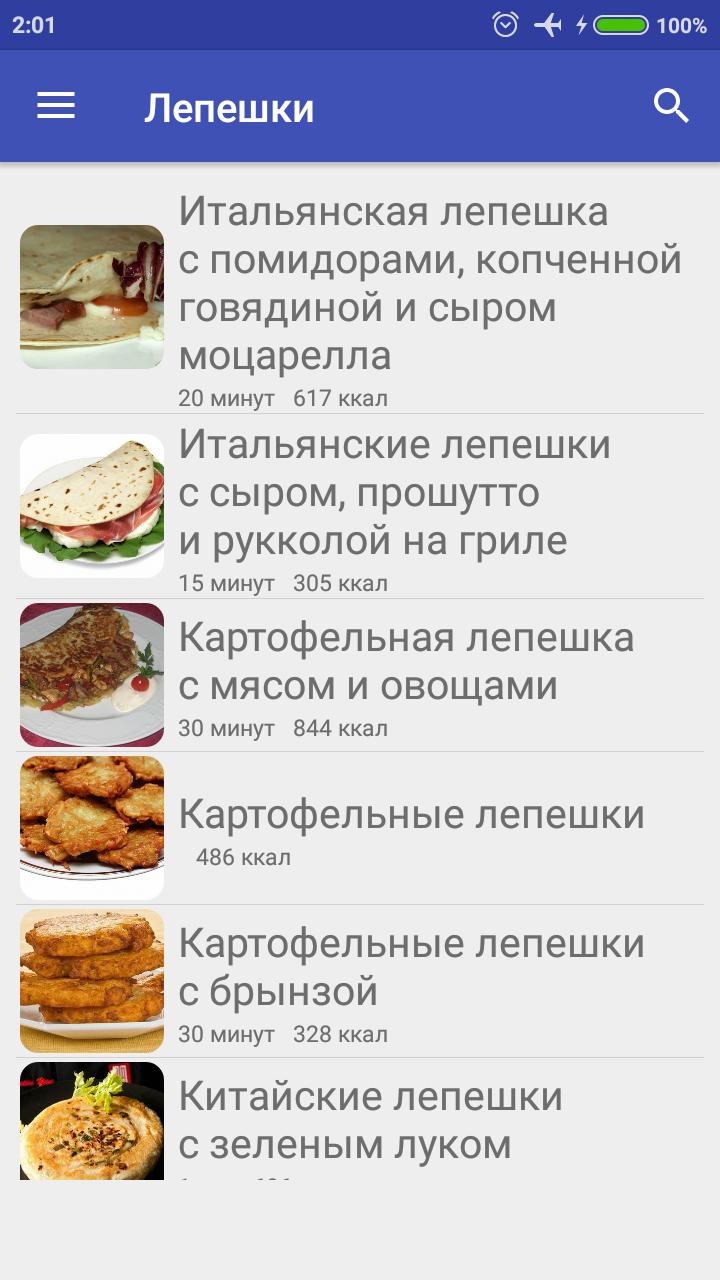The height and width of the screenshot is (1280, 720).
Task: Open Китайские лепешки с зеленым луком
Action: (360, 1120)
